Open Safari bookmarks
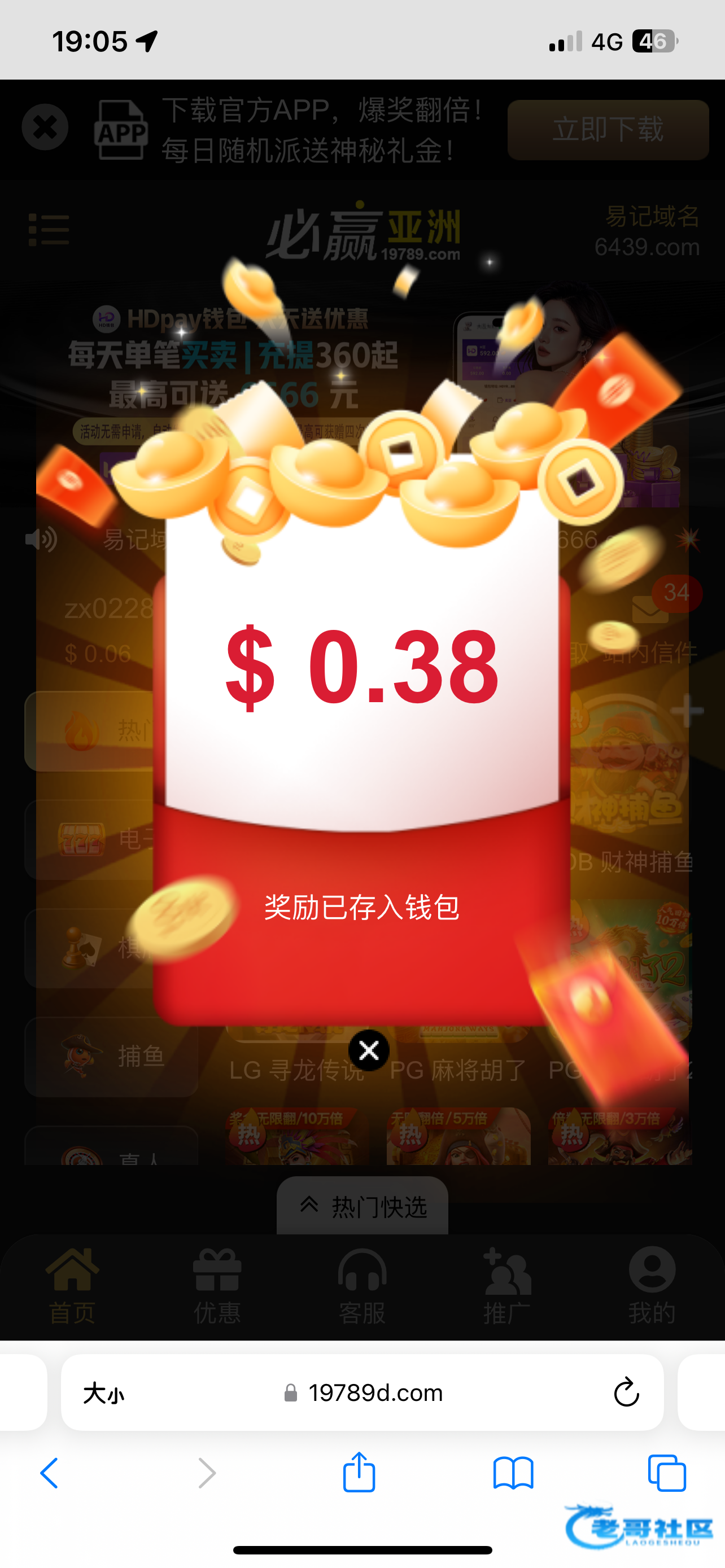The image size is (725, 1568). tap(513, 1473)
